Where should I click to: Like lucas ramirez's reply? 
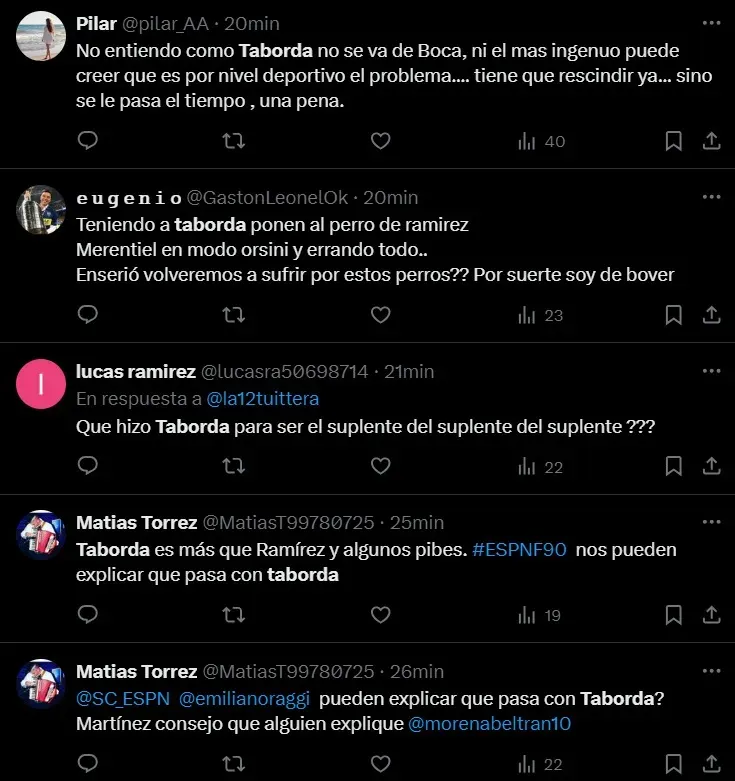click(380, 466)
